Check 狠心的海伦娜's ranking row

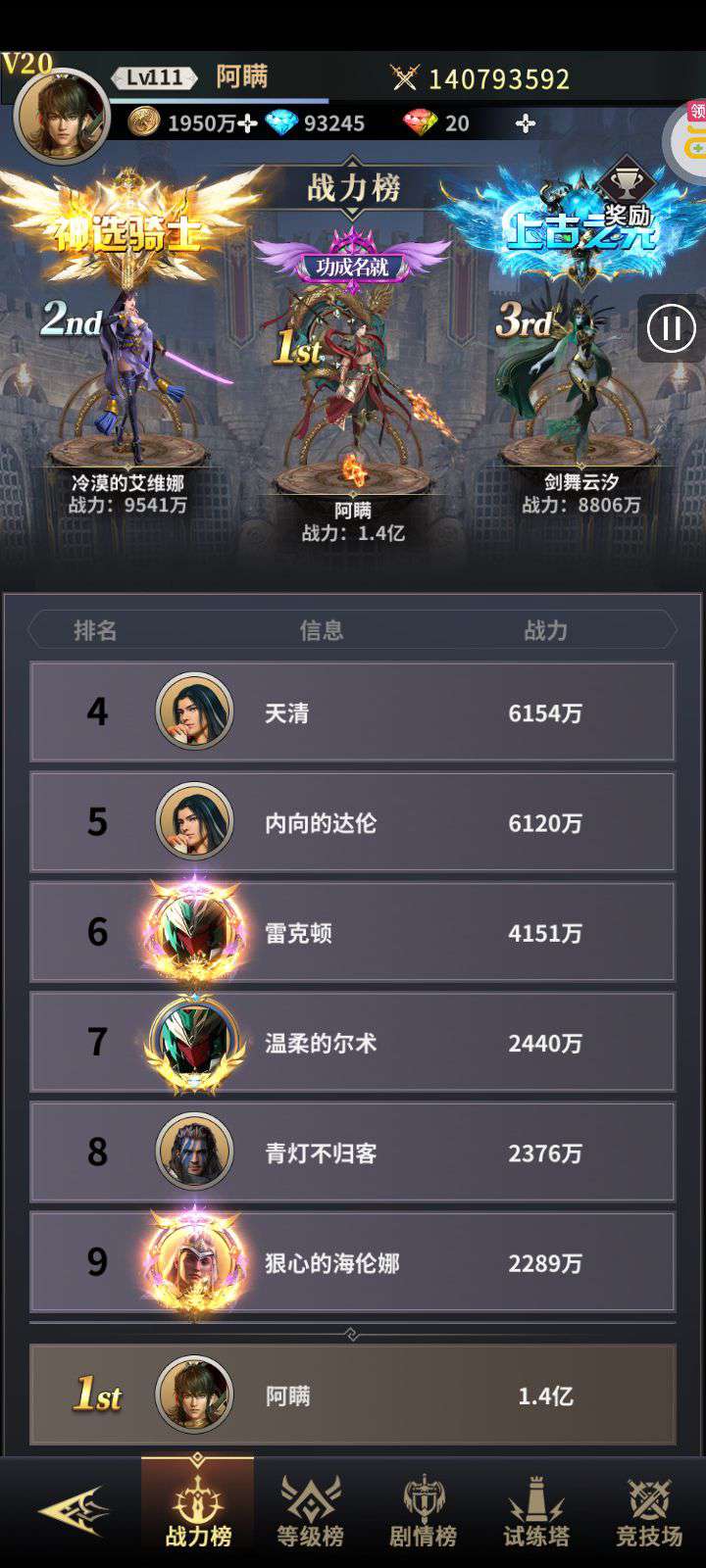pos(352,1262)
